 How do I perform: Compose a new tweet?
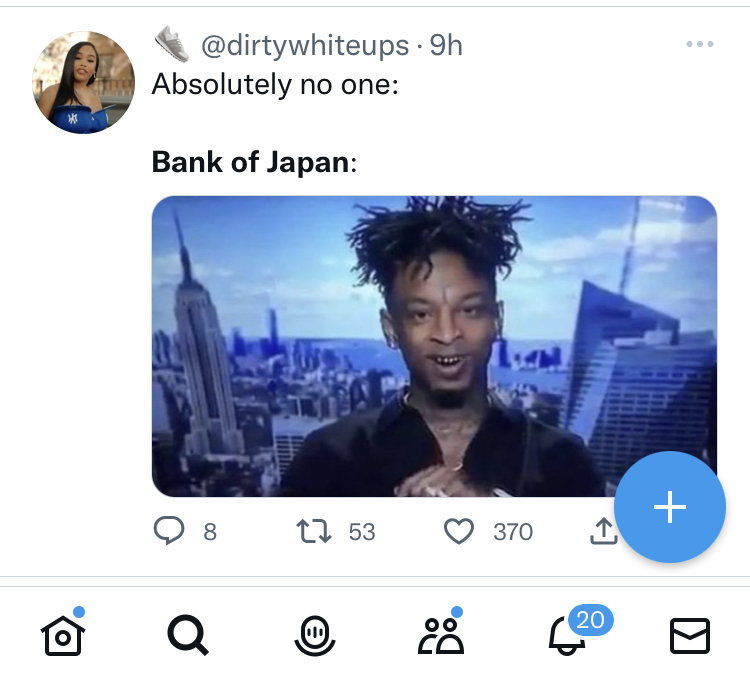[x=669, y=508]
